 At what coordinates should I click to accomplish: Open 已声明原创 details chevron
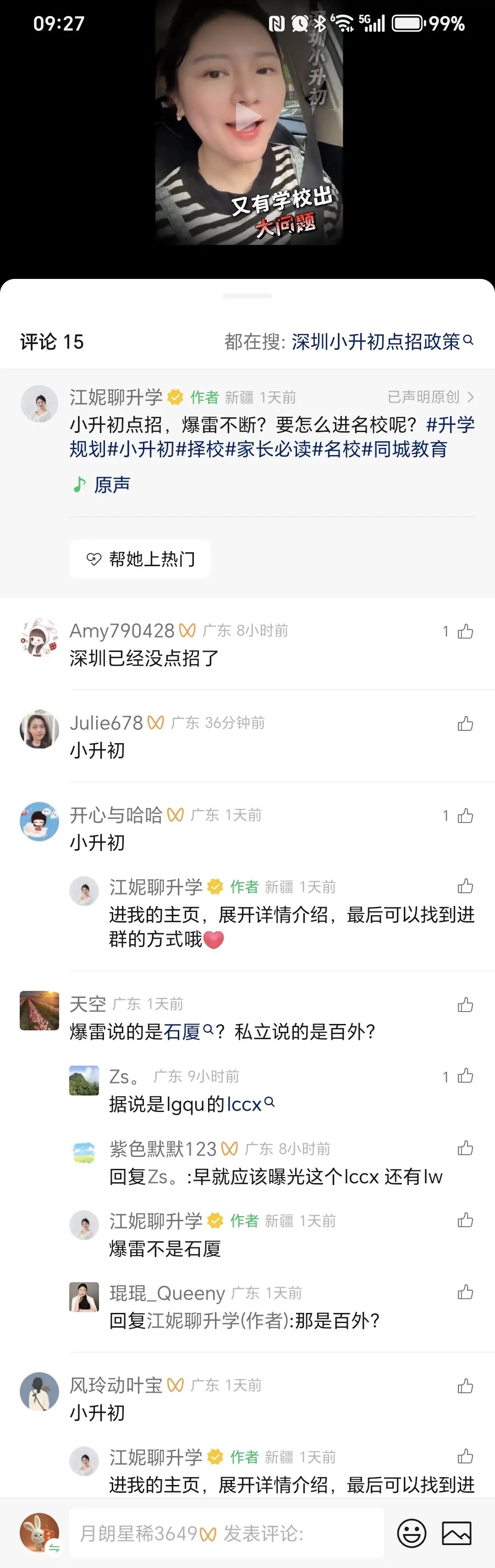(x=470, y=397)
